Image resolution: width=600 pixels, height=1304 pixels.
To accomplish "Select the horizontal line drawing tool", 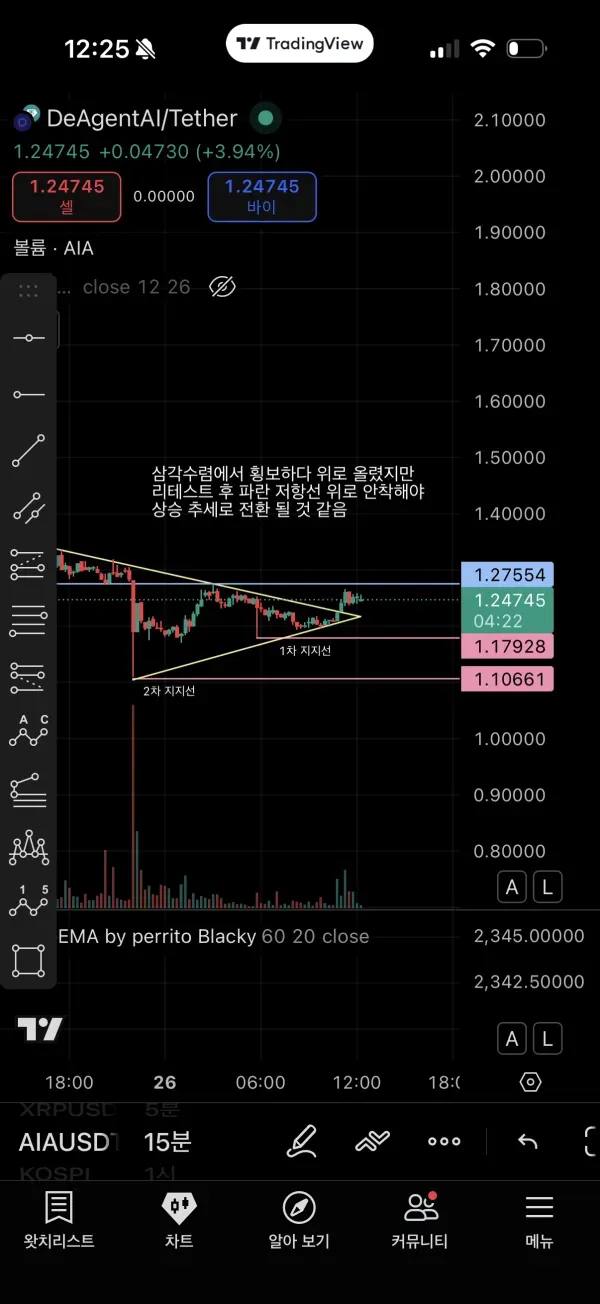I will pyautogui.click(x=29, y=395).
